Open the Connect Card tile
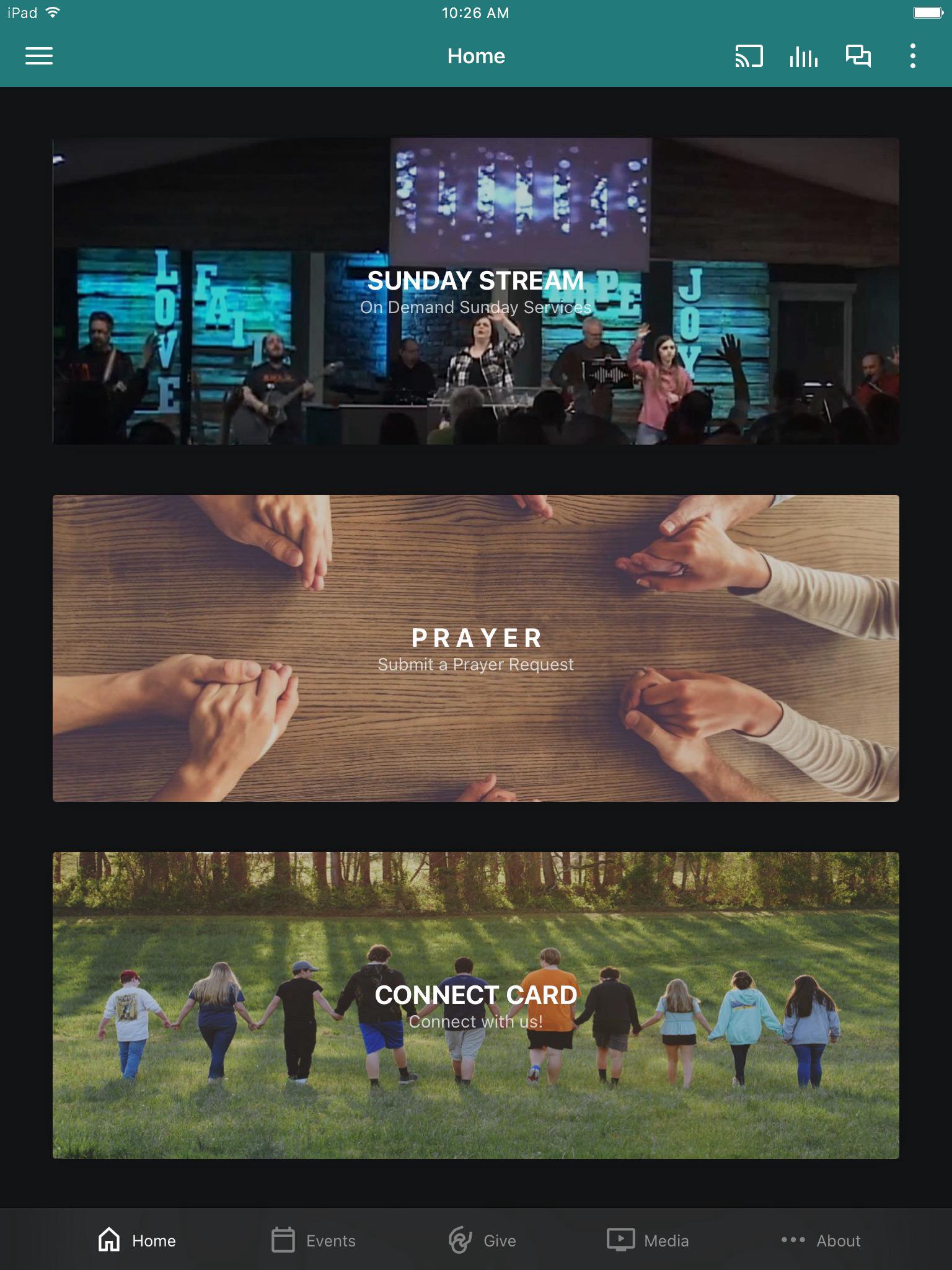952x1270 pixels. point(476,1005)
